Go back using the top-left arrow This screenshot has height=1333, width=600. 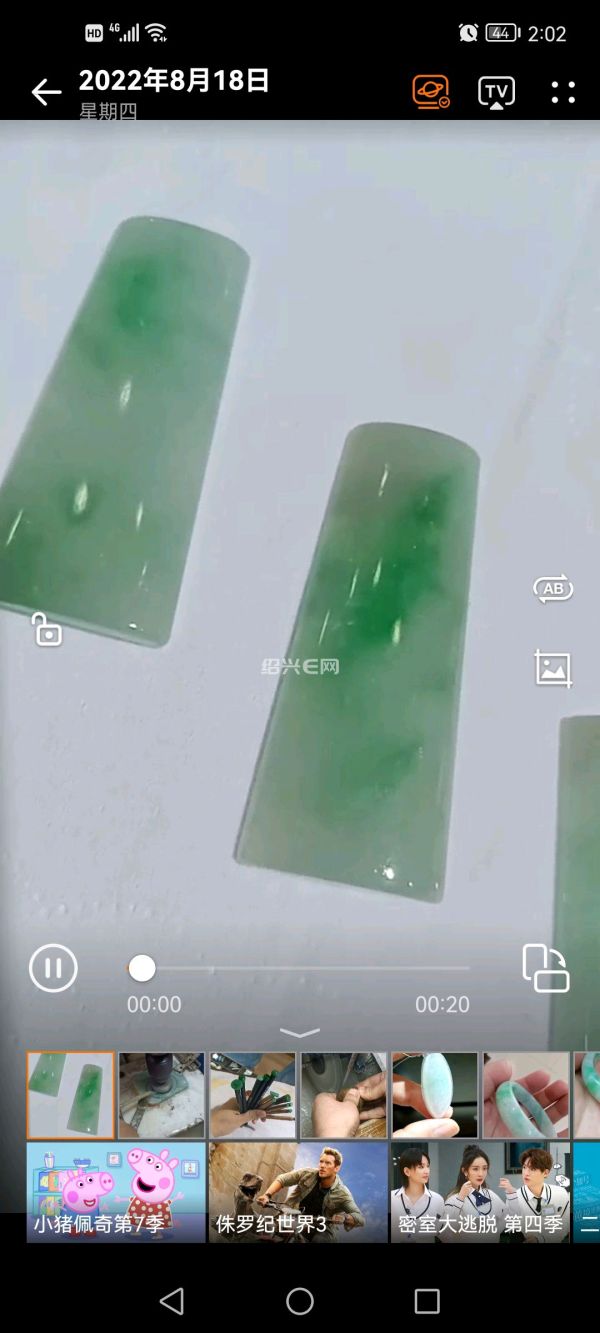pos(46,93)
